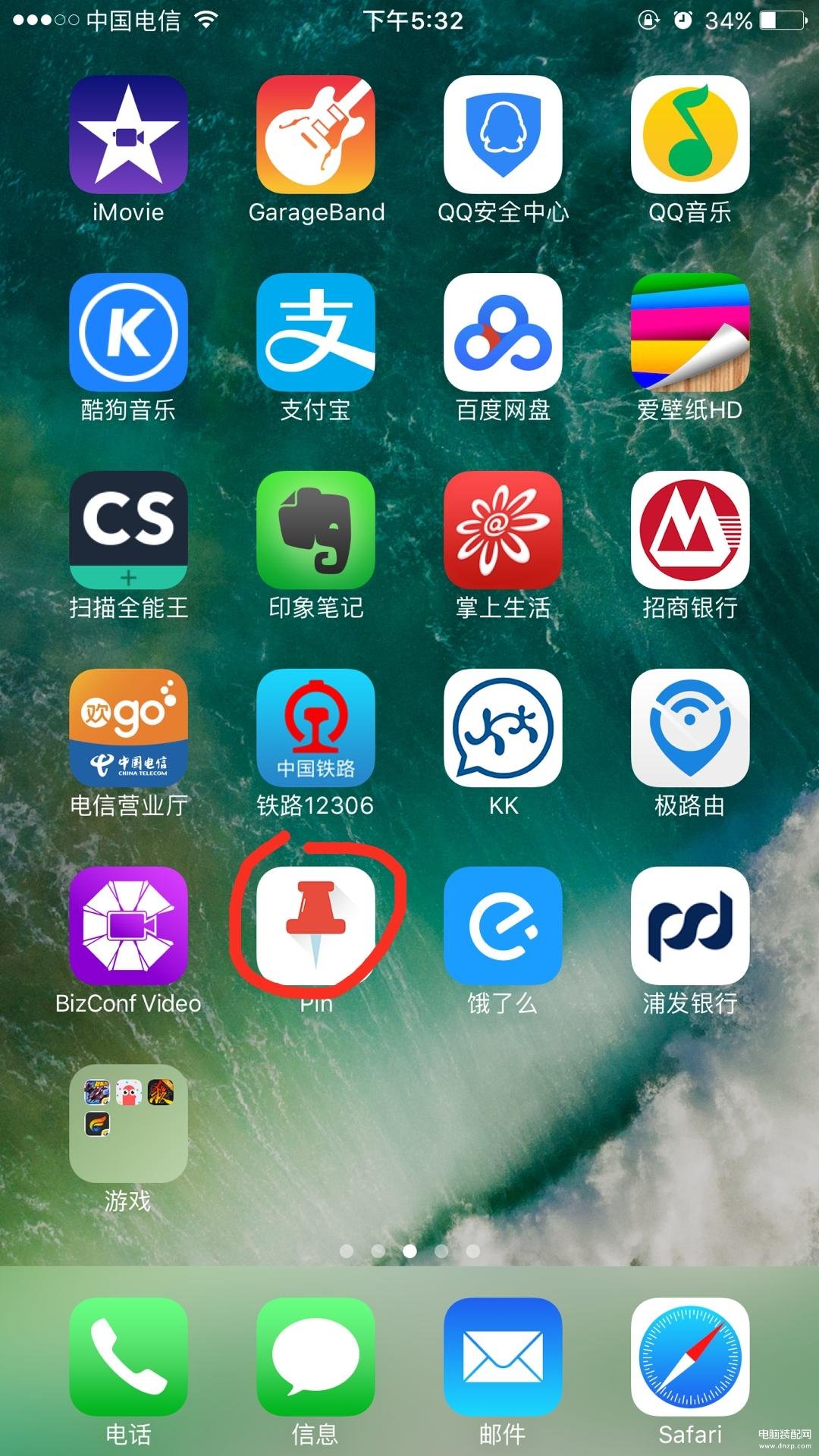
Task: Open QQ音乐 music app
Action: click(x=690, y=135)
